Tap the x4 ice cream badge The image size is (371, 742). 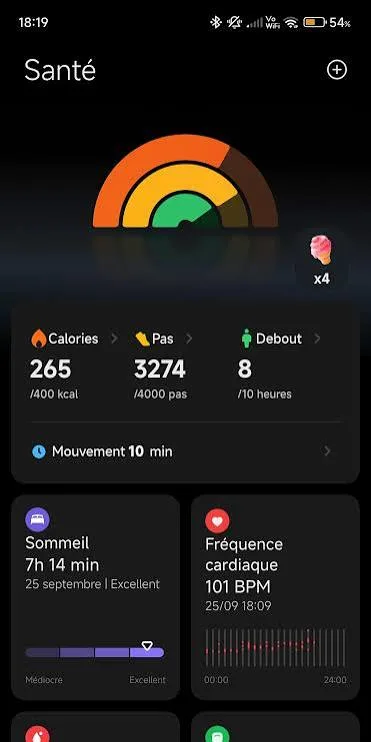click(321, 260)
